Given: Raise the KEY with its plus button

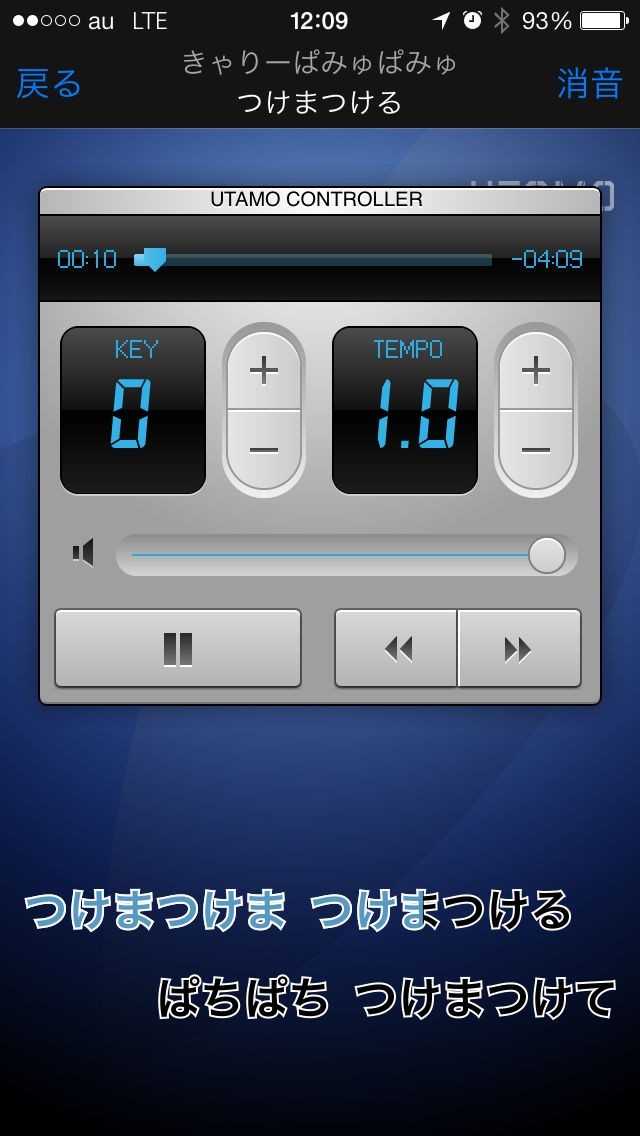Looking at the screenshot, I should tap(264, 371).
